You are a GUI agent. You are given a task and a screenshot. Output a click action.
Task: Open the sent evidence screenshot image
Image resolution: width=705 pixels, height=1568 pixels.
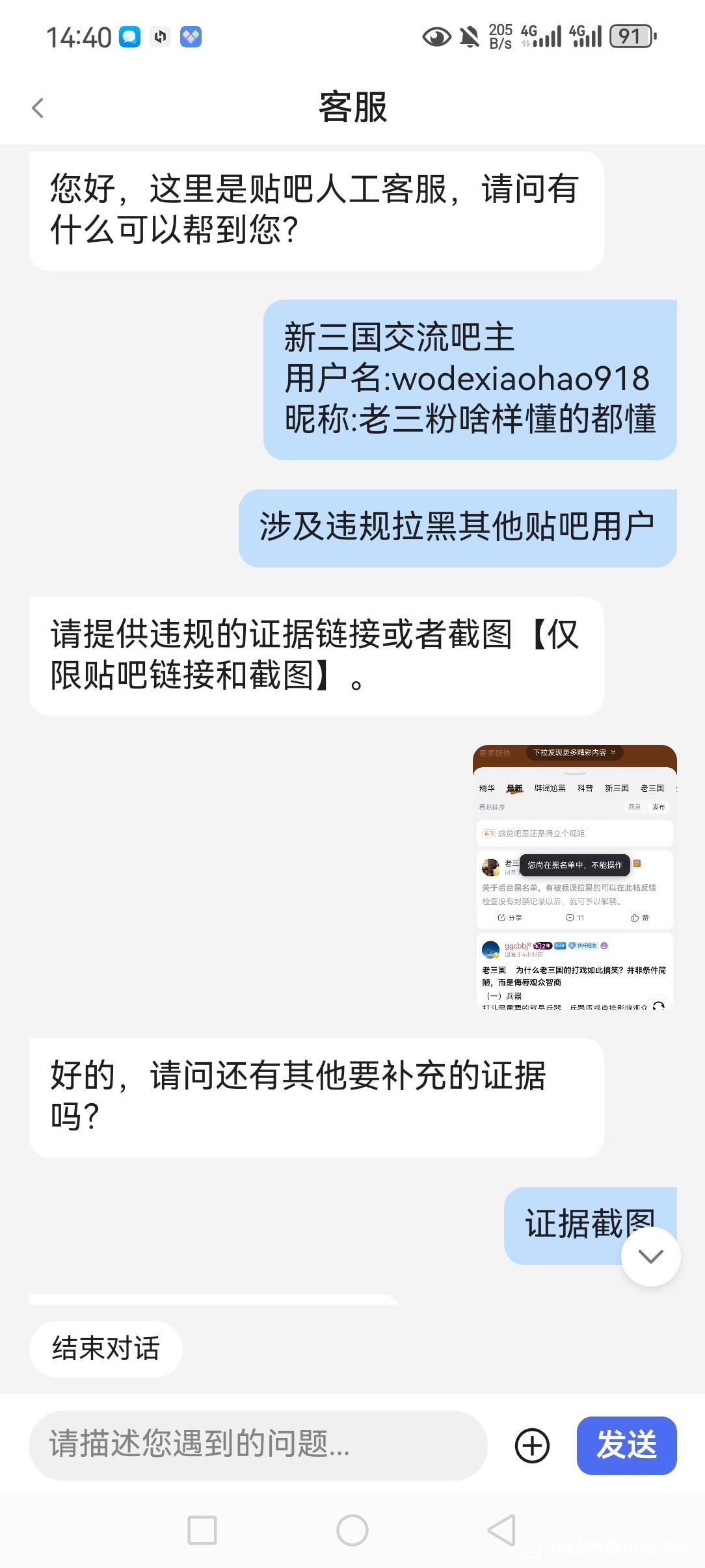coord(574,876)
